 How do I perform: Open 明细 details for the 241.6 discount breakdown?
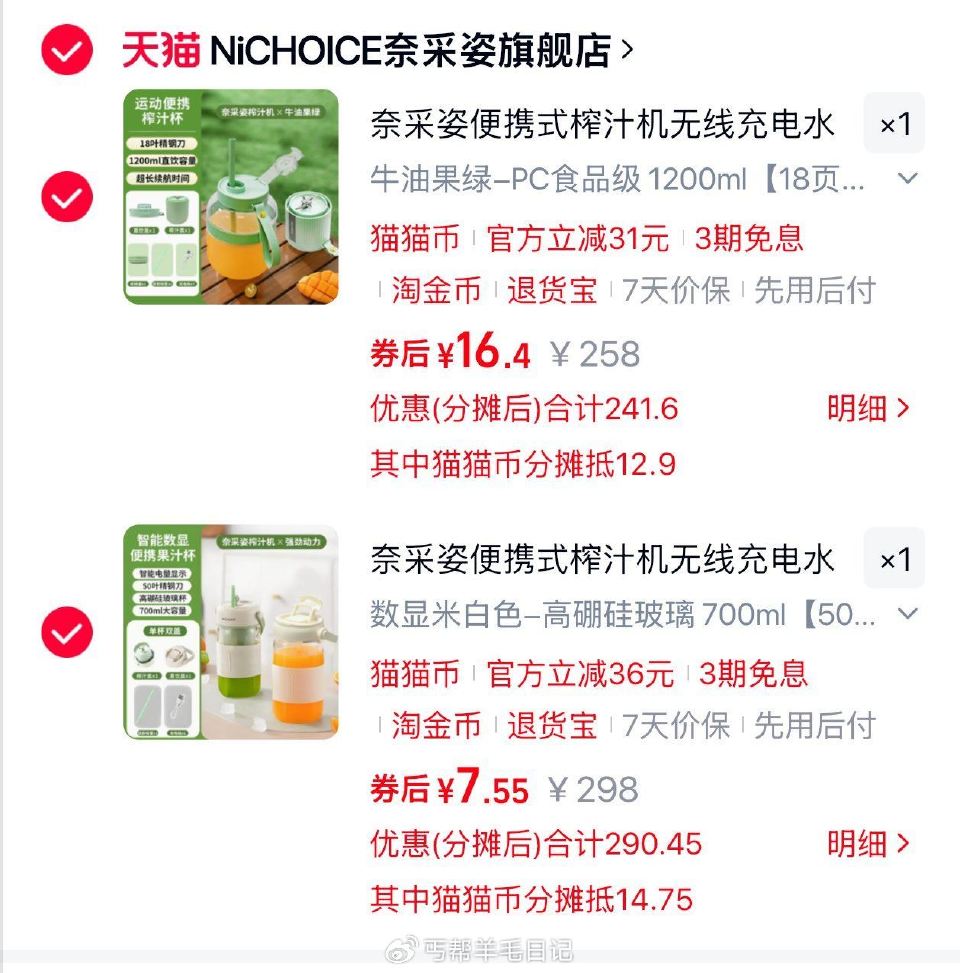867,409
